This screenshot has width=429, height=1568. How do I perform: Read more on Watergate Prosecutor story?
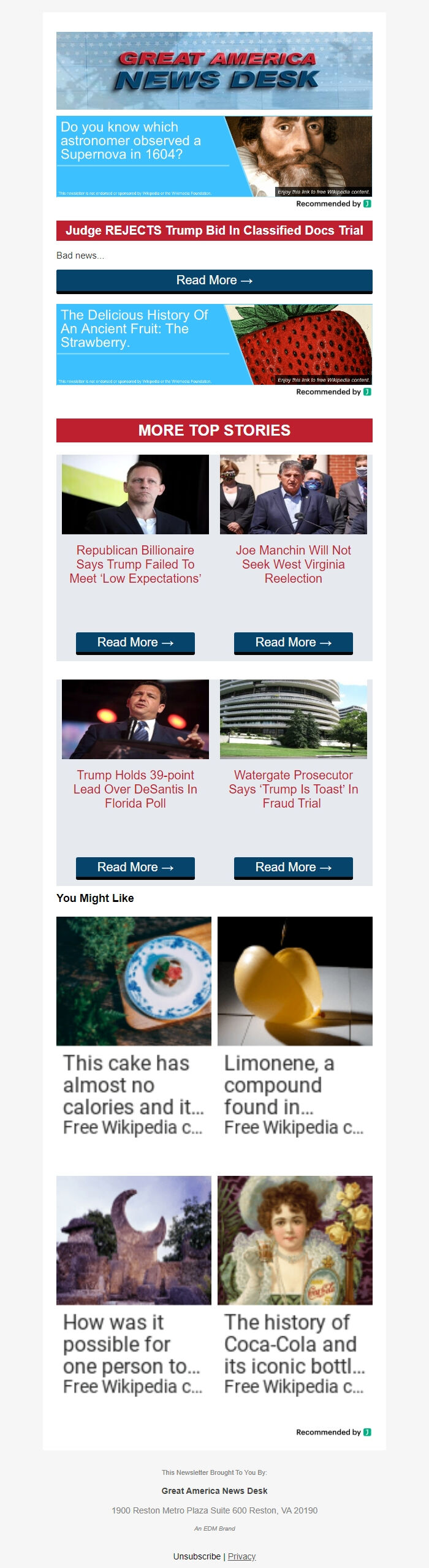[x=293, y=868]
